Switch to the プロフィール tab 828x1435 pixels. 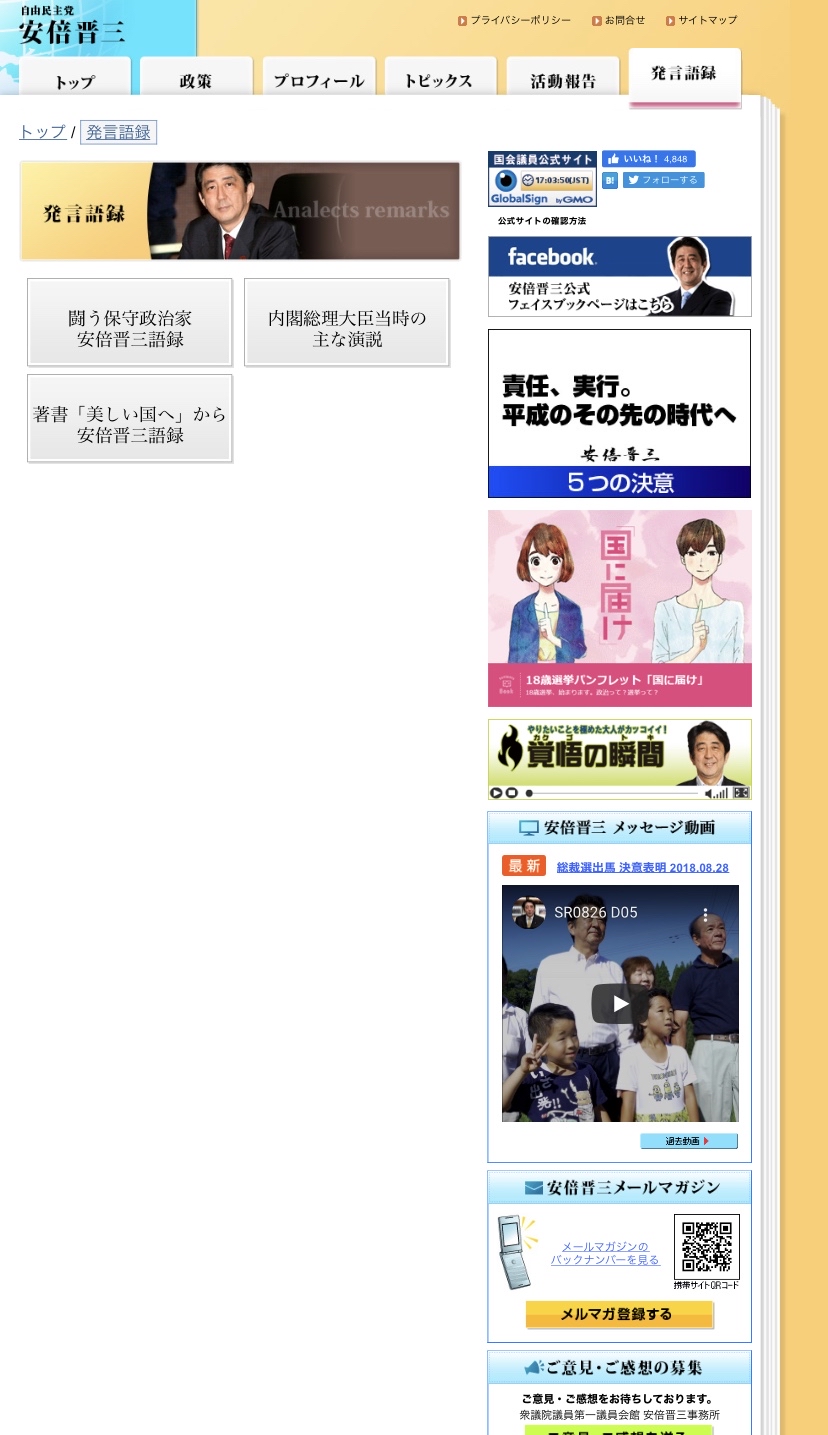coord(319,81)
